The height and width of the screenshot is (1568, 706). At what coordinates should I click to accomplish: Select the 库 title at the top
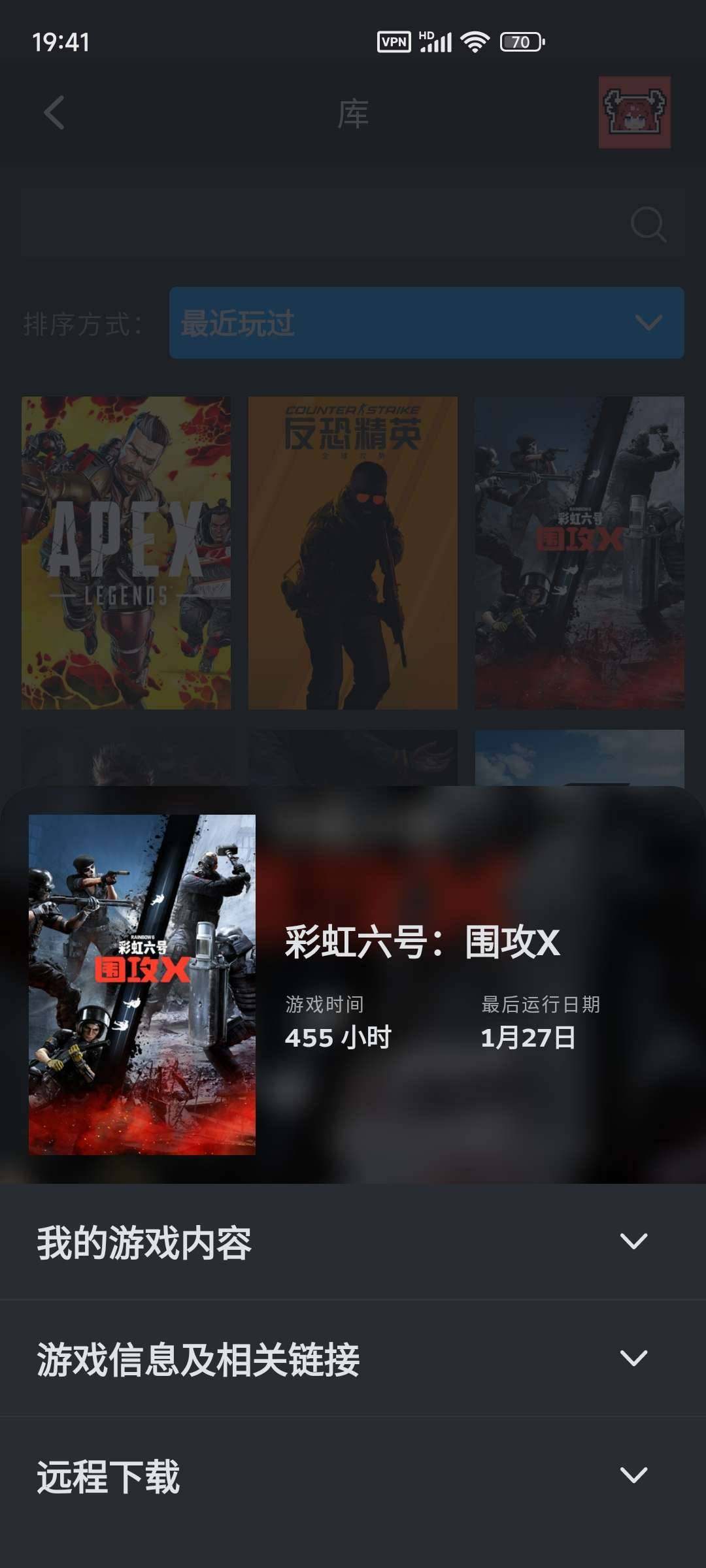click(353, 112)
